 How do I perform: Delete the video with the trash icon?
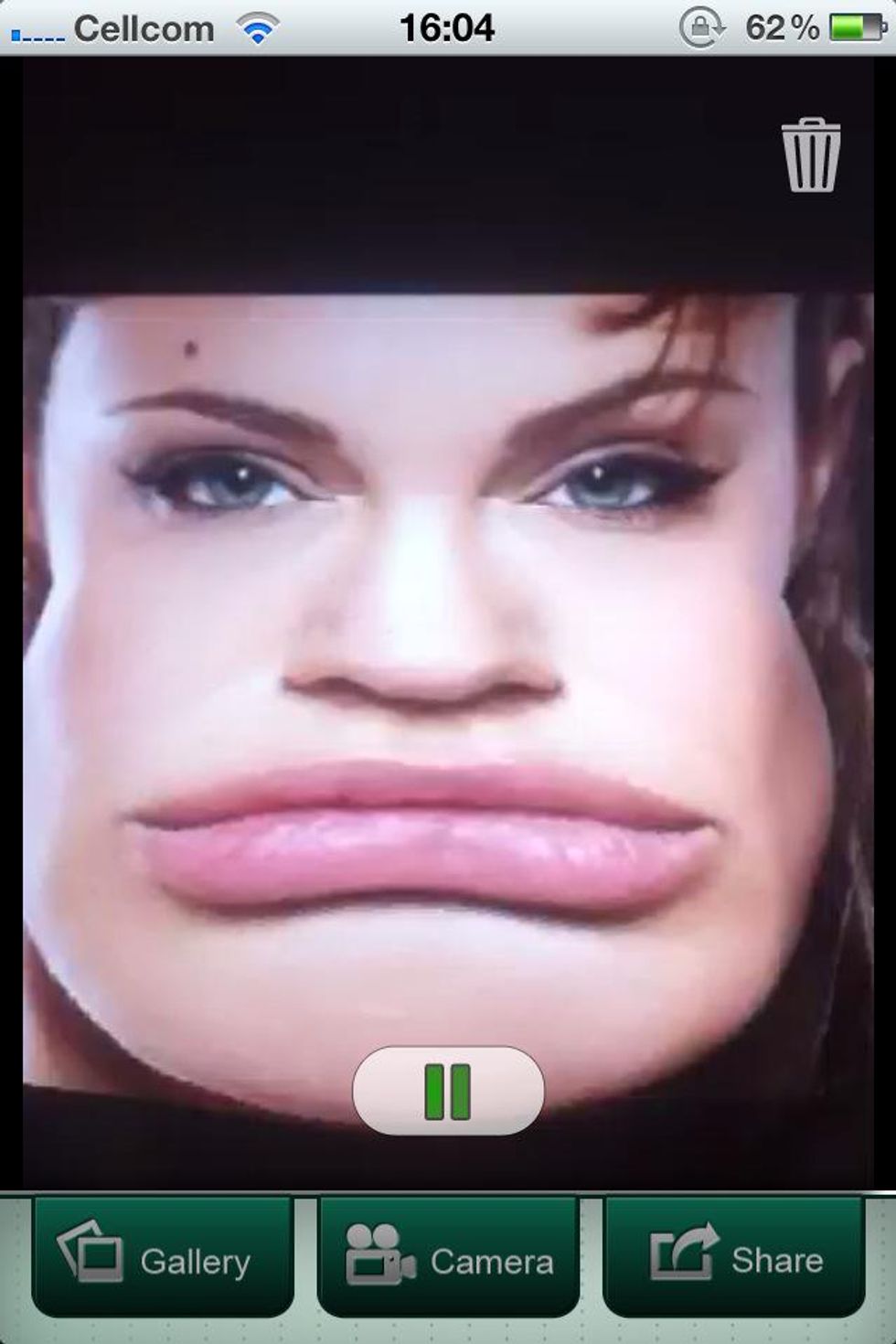pyautogui.click(x=810, y=155)
